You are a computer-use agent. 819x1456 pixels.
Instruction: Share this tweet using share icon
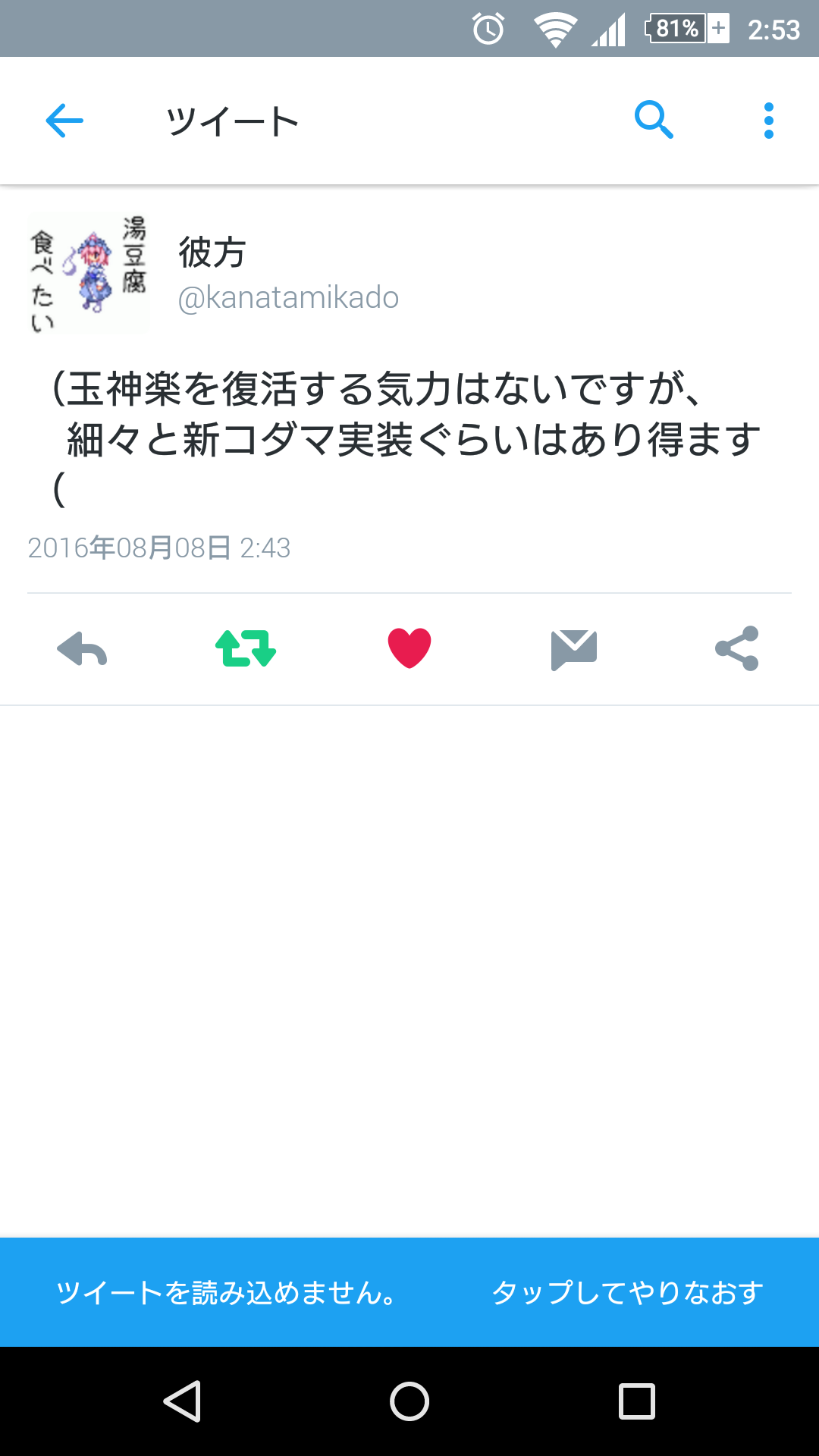coord(736,648)
